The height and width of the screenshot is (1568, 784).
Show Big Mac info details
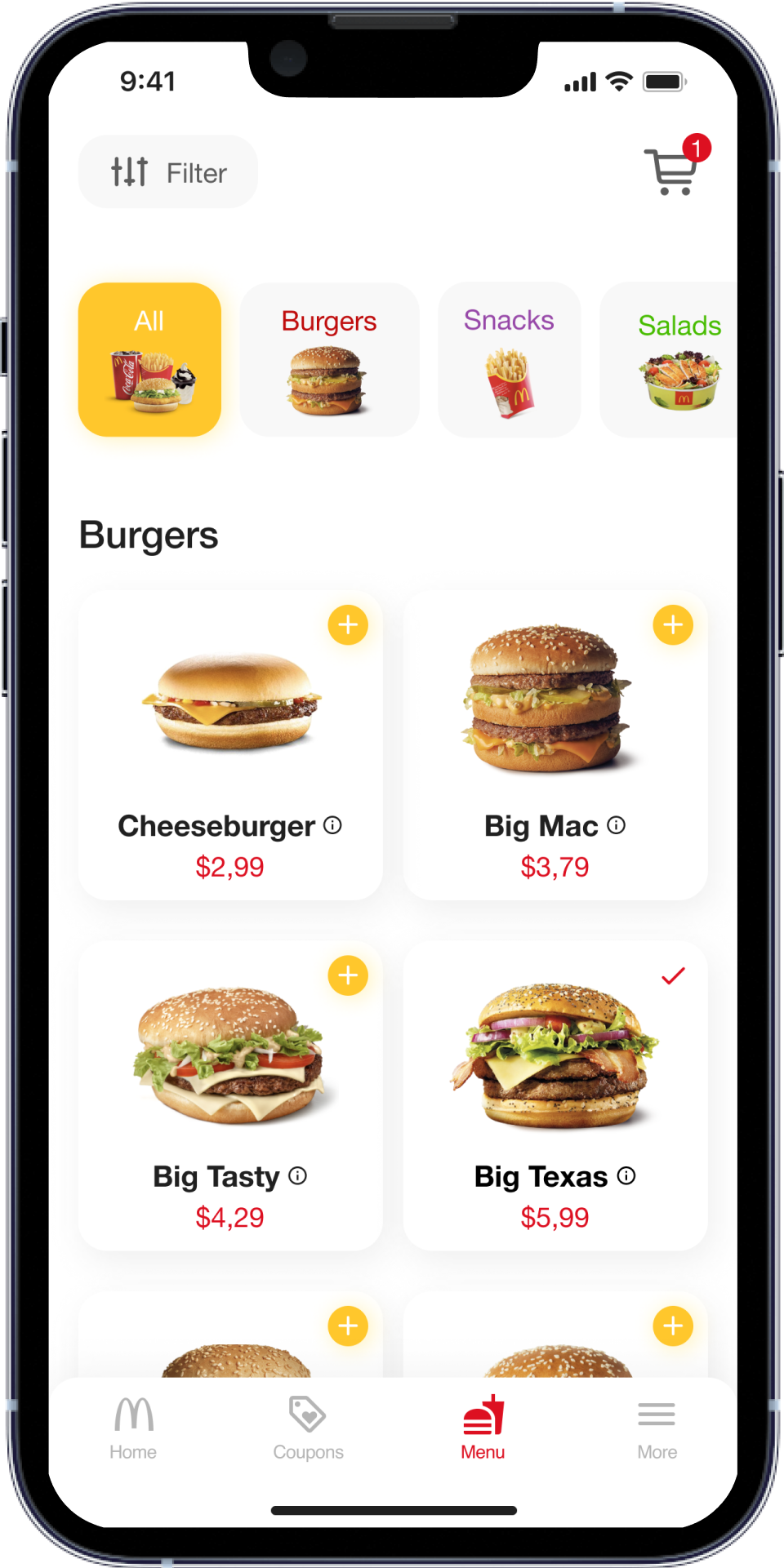[x=617, y=825]
